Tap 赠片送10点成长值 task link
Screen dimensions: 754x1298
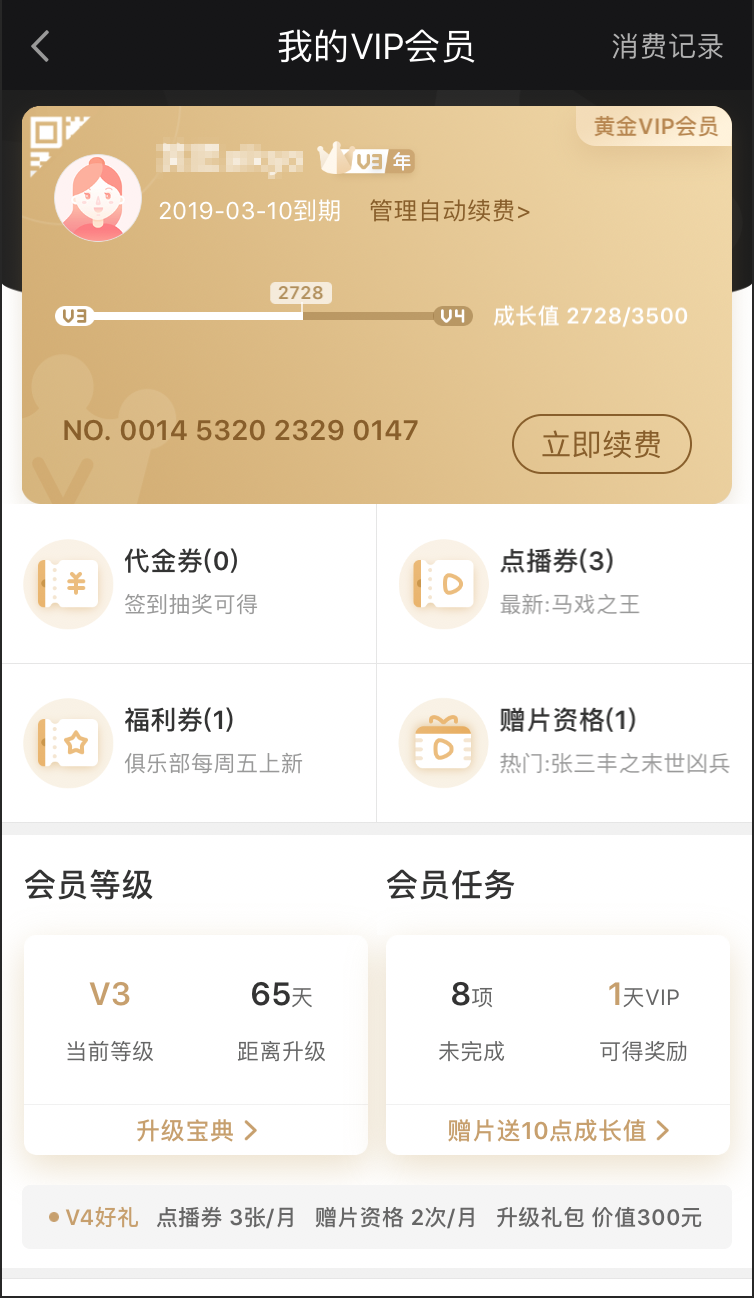coord(558,1130)
